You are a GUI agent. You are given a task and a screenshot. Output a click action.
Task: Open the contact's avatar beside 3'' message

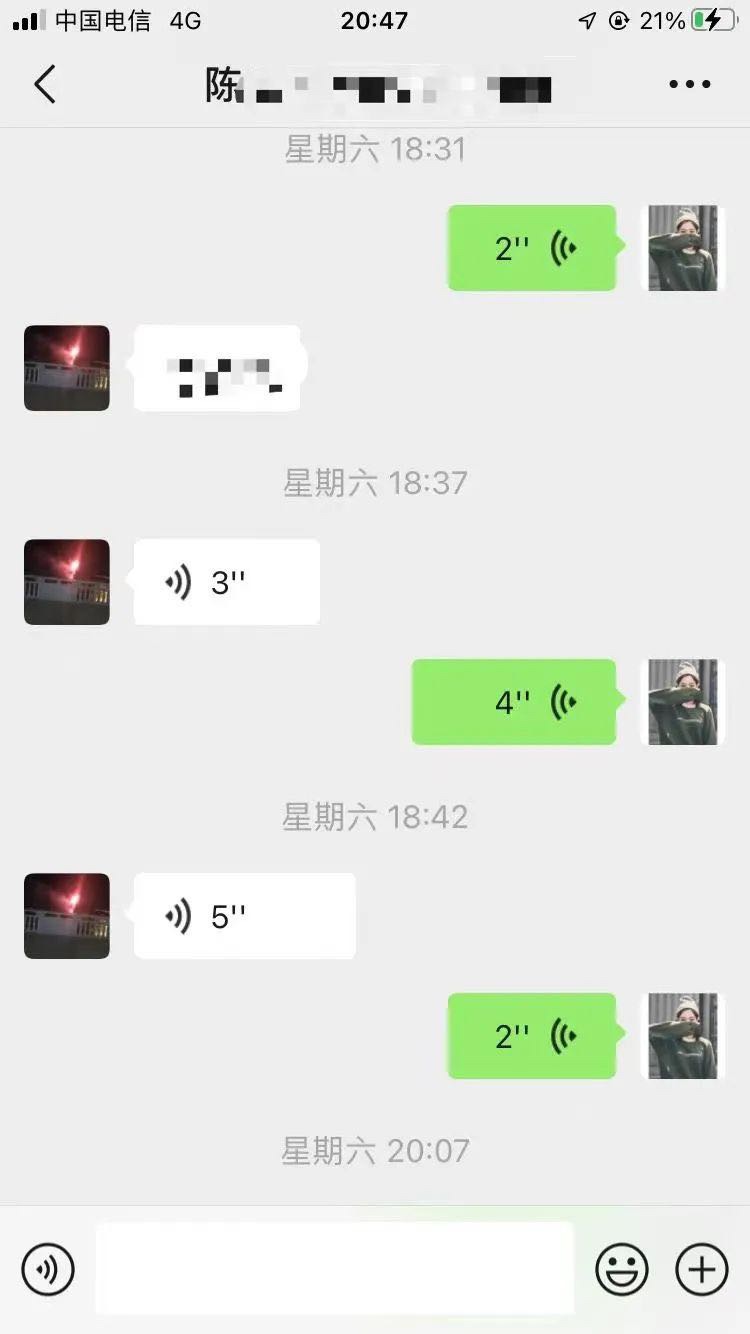[67, 582]
